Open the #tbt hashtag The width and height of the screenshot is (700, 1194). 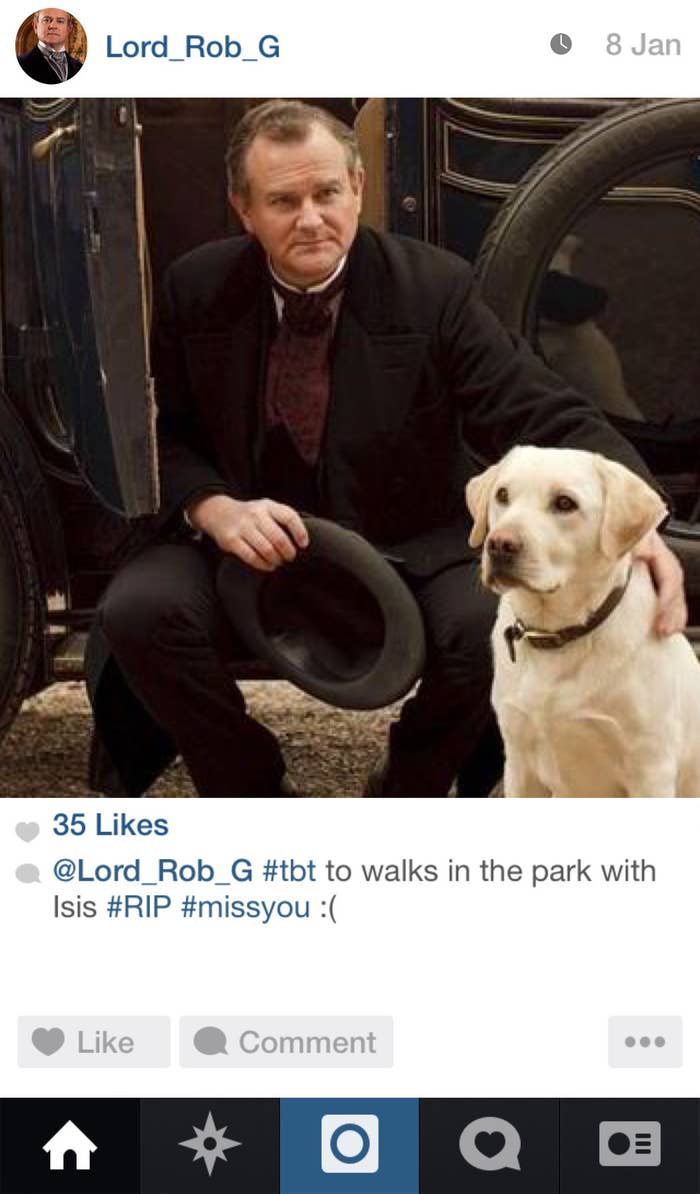pyautogui.click(x=289, y=871)
